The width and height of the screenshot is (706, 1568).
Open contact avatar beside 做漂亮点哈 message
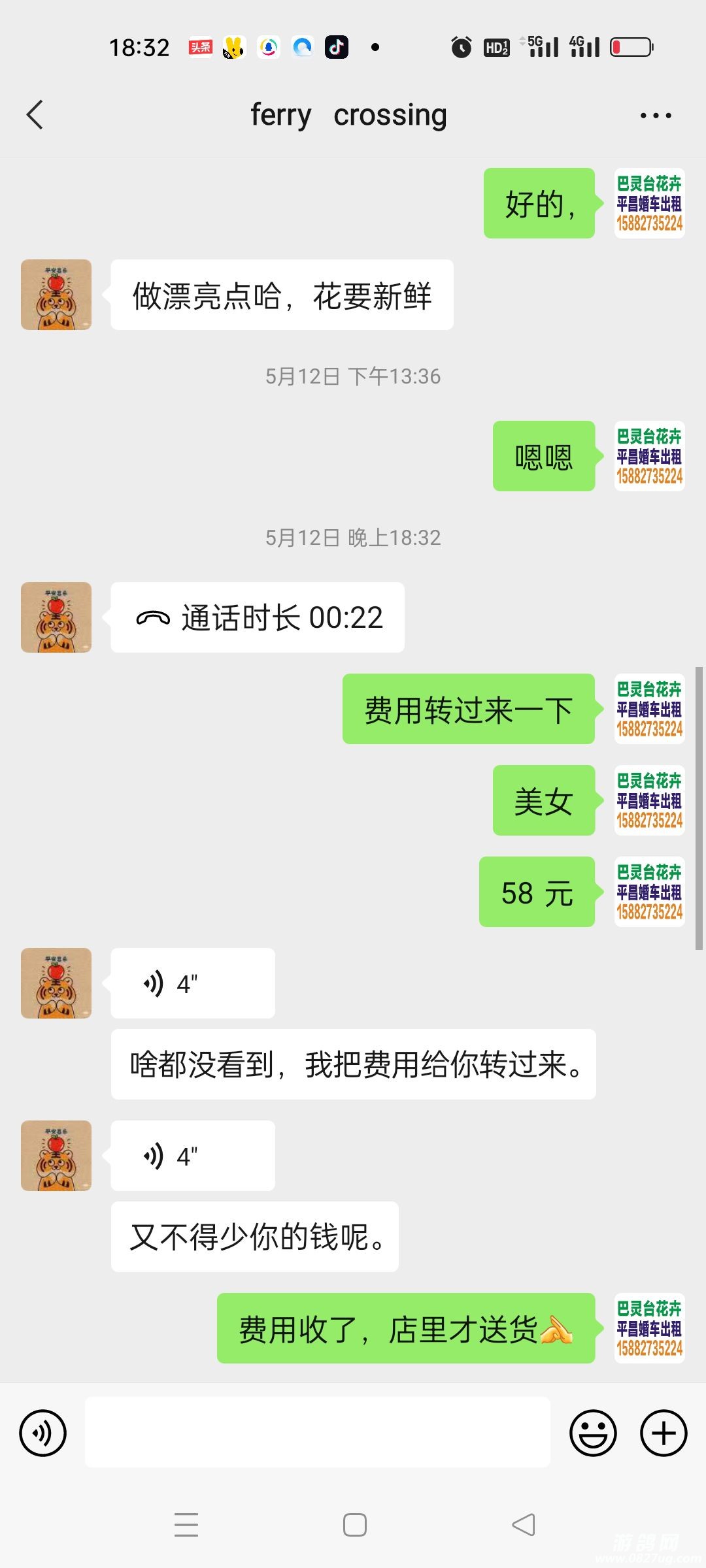click(x=56, y=295)
